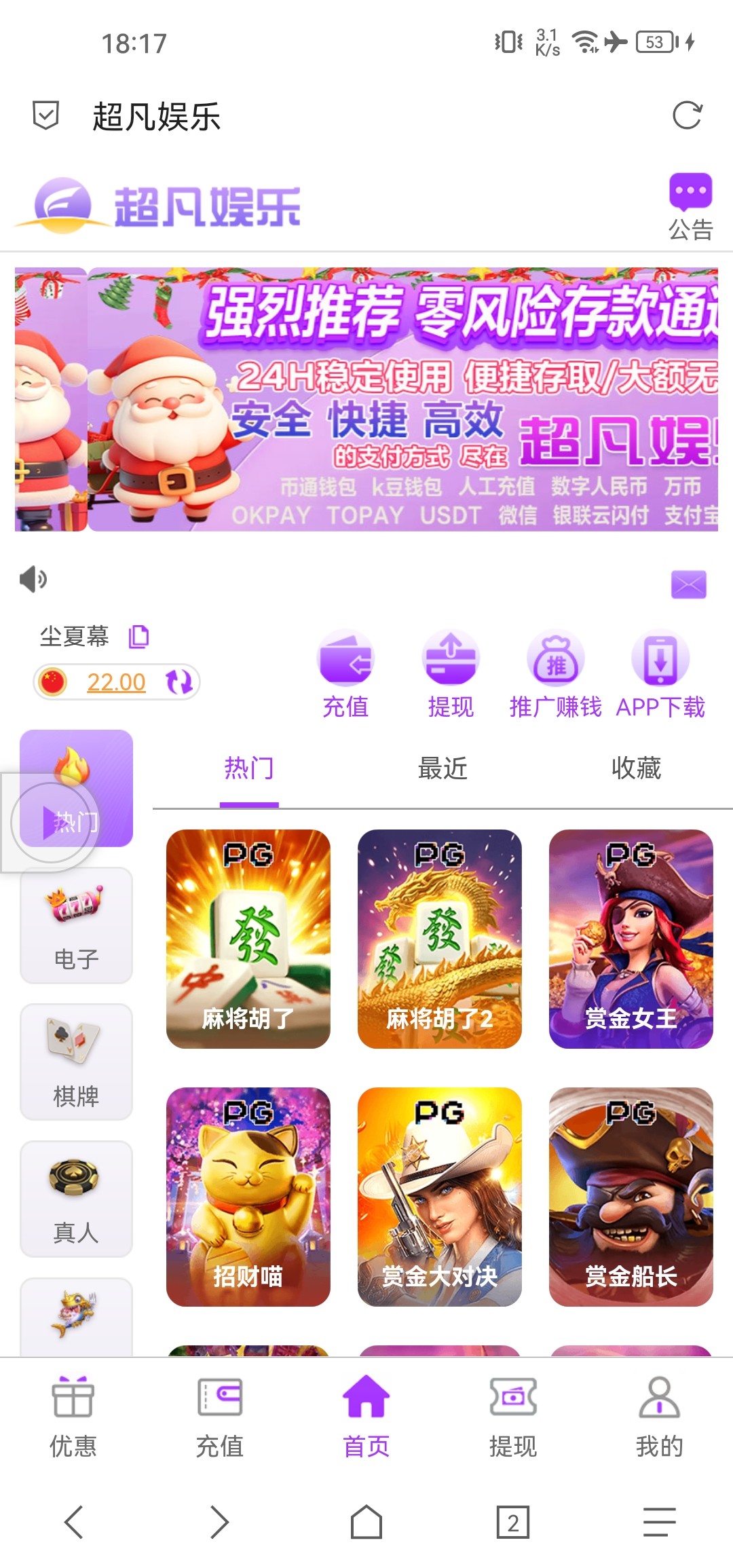Viewport: 733px width, 1568px height.
Task: Open the 公告 announcements
Action: 690,206
